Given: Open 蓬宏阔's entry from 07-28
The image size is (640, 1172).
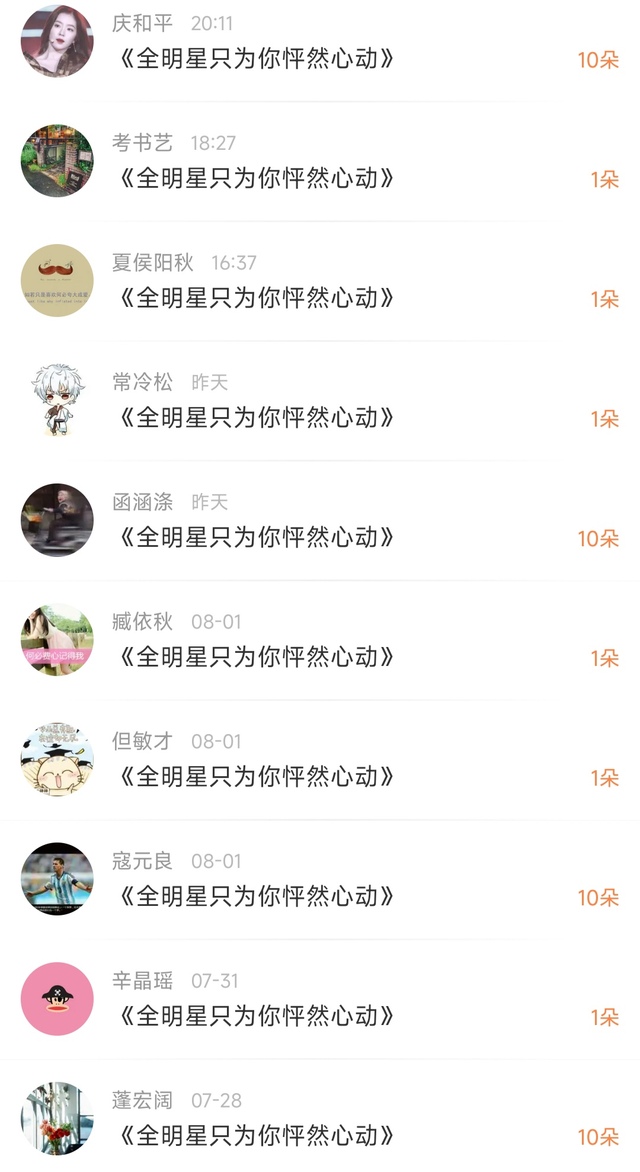Looking at the screenshot, I should pos(320,1117).
